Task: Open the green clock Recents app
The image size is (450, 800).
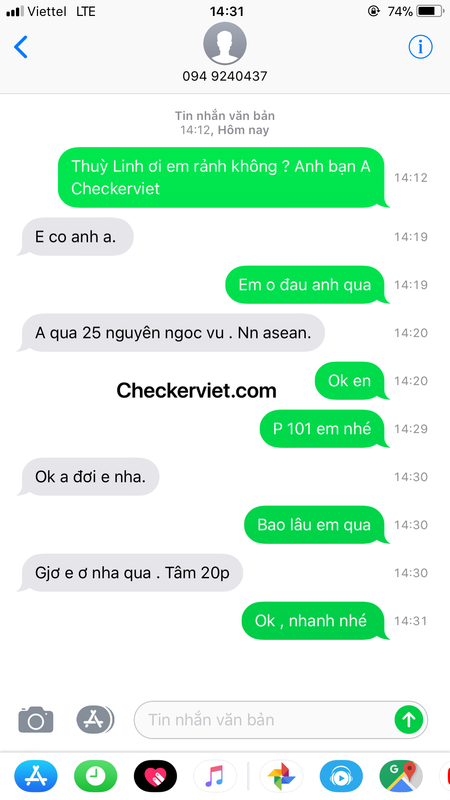Action: pyautogui.click(x=95, y=777)
